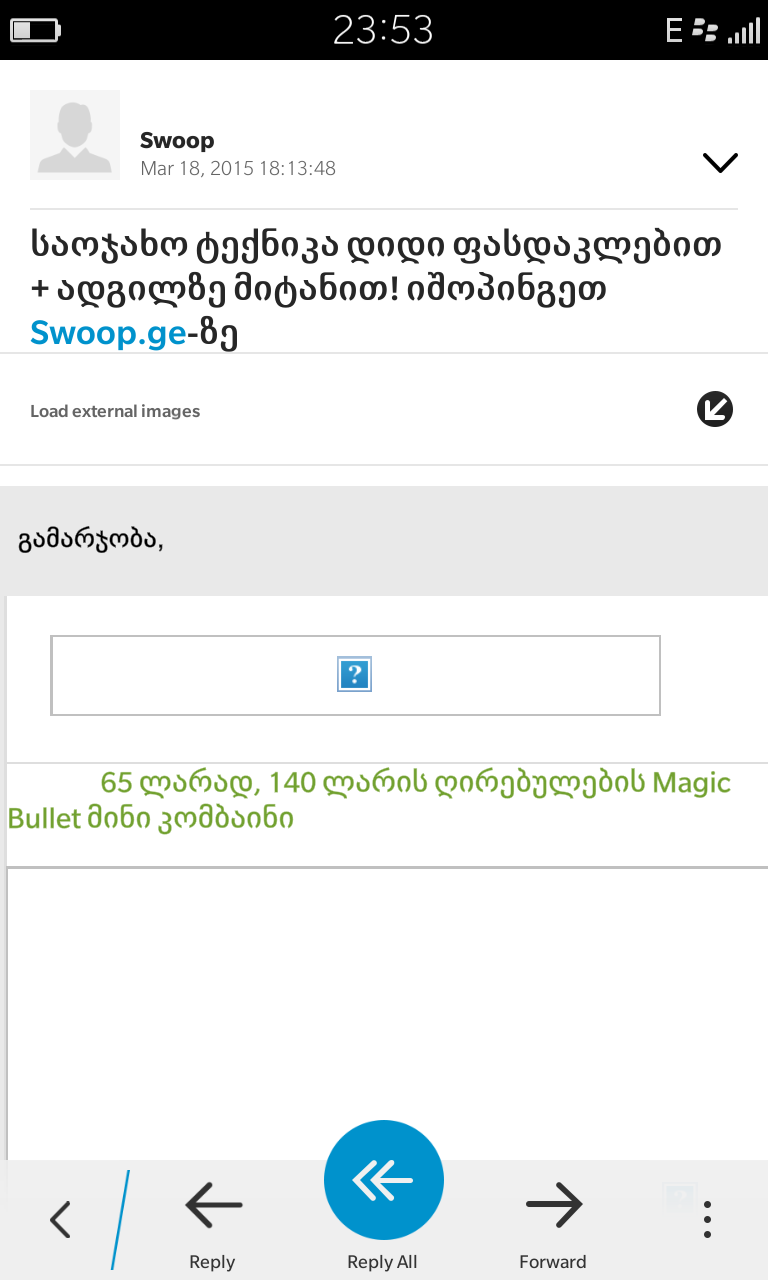768x1280 pixels.
Task: Forward this email
Action: point(553,1220)
